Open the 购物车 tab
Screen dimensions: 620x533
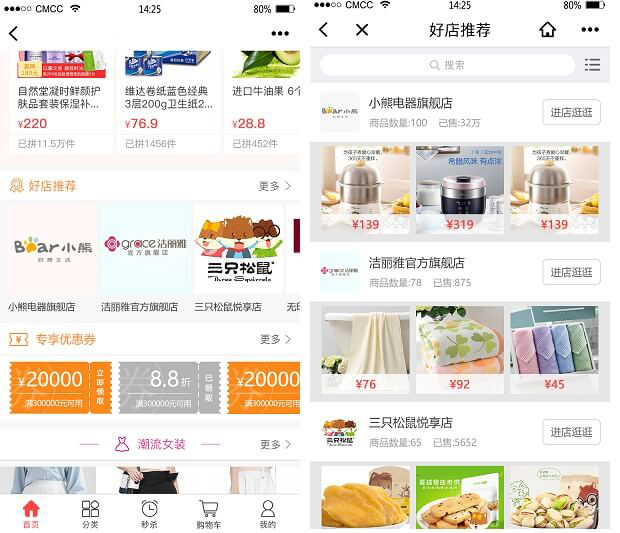pyautogui.click(x=208, y=514)
